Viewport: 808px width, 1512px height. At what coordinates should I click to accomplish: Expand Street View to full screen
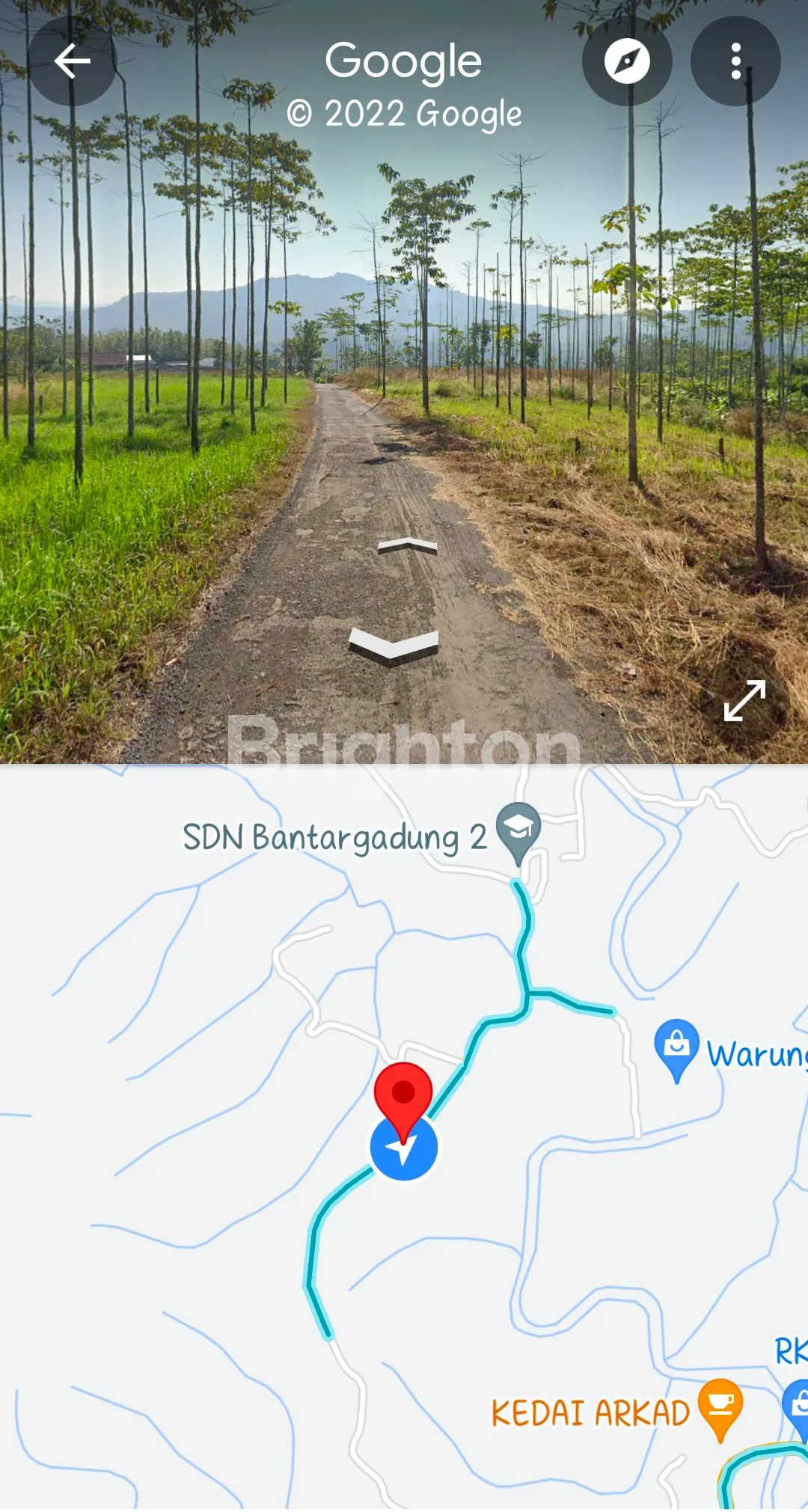[744, 701]
